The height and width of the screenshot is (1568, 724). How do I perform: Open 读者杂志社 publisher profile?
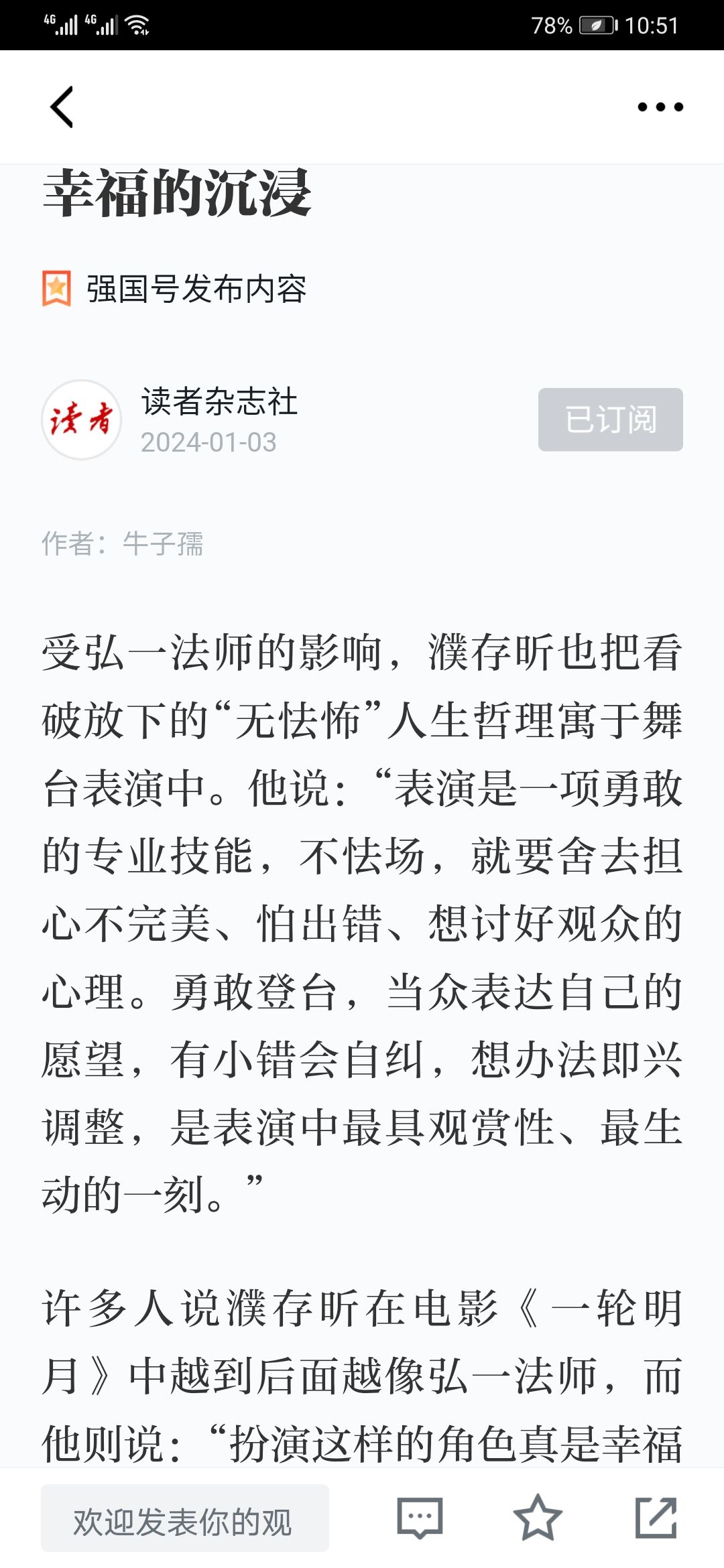click(219, 401)
